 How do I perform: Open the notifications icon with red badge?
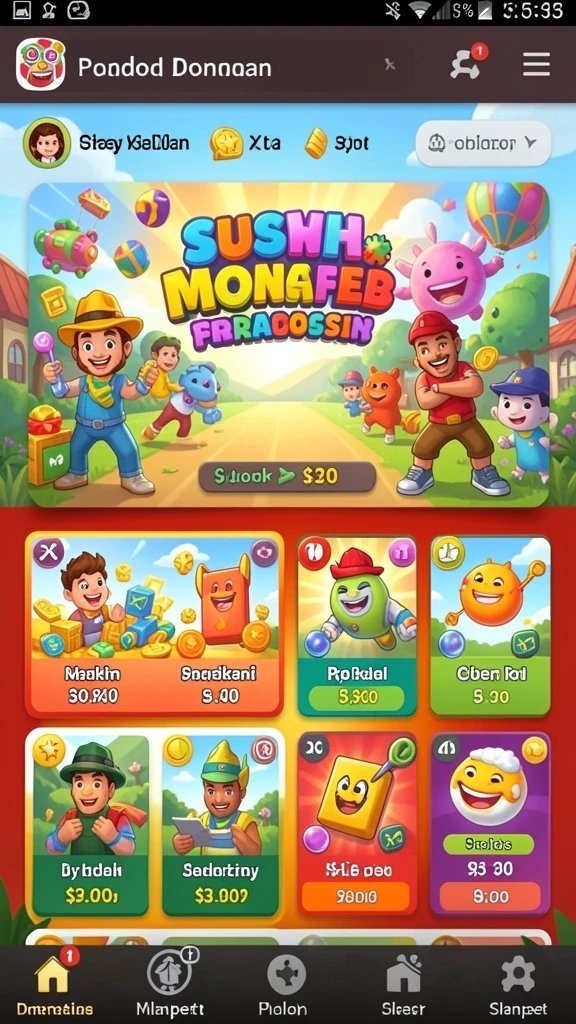click(x=468, y=62)
